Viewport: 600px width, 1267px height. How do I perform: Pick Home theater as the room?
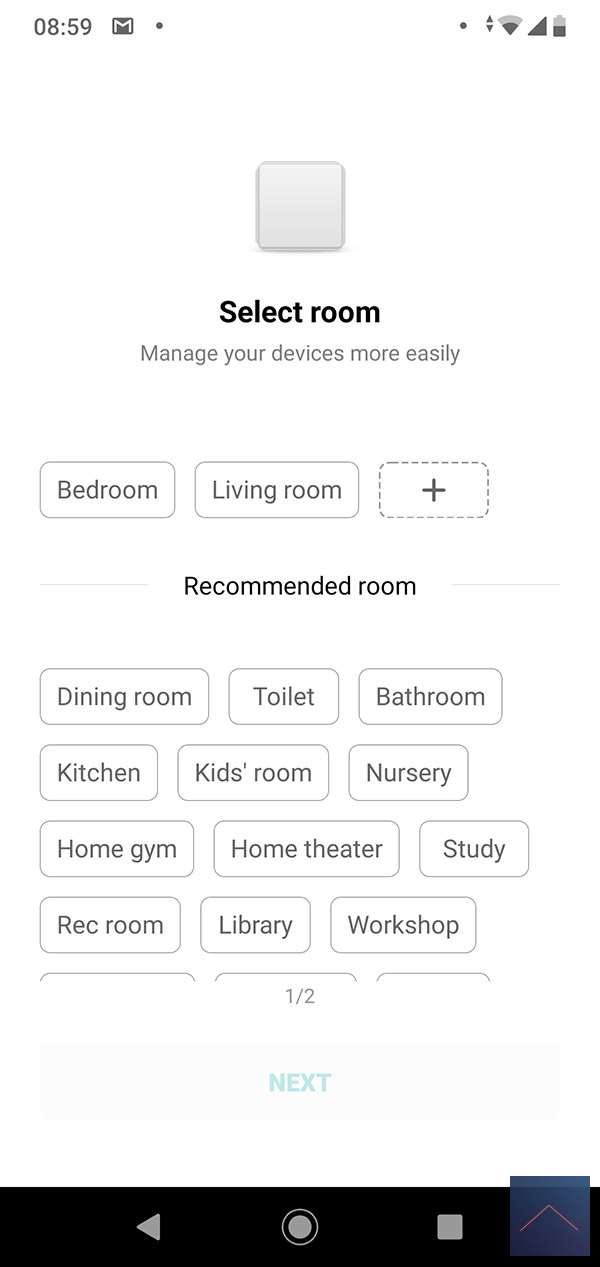coord(306,849)
